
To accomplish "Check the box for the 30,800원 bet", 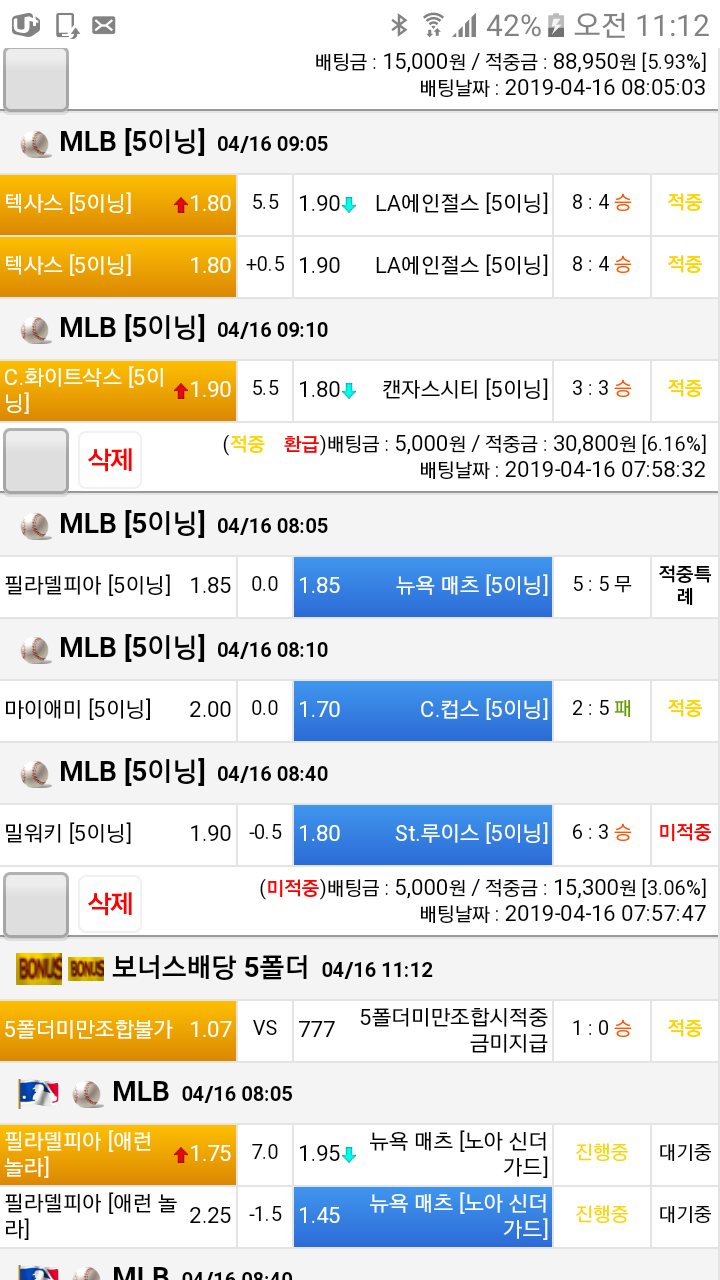I will click(x=37, y=461).
